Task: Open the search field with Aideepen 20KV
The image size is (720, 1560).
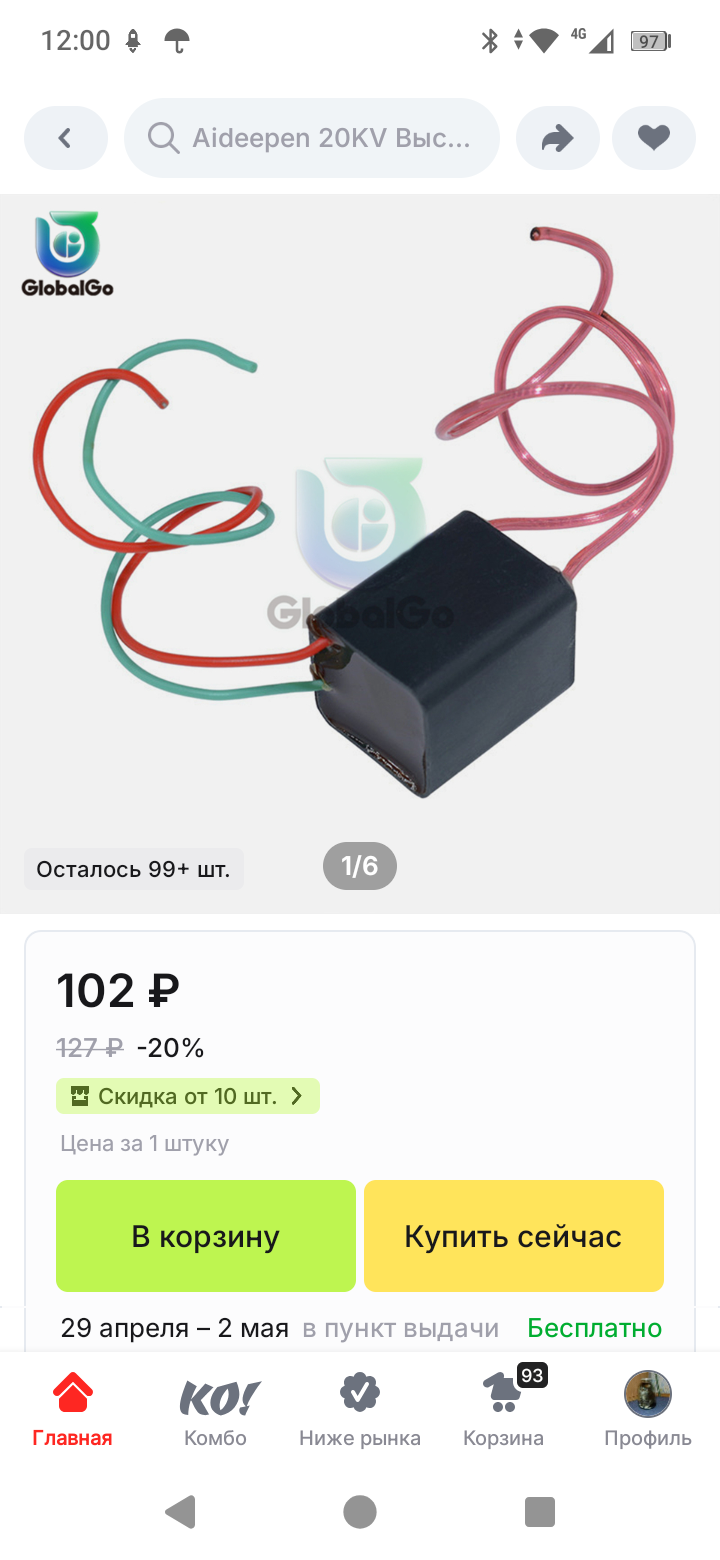Action: coord(312,138)
